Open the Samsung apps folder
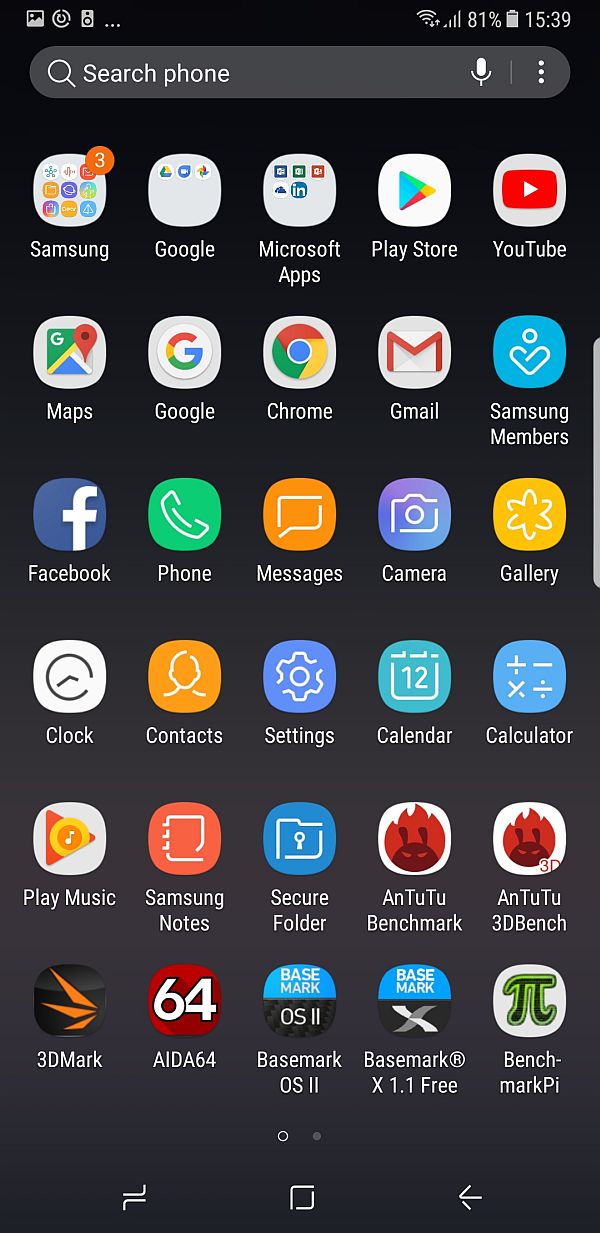The image size is (600, 1233). tap(70, 191)
